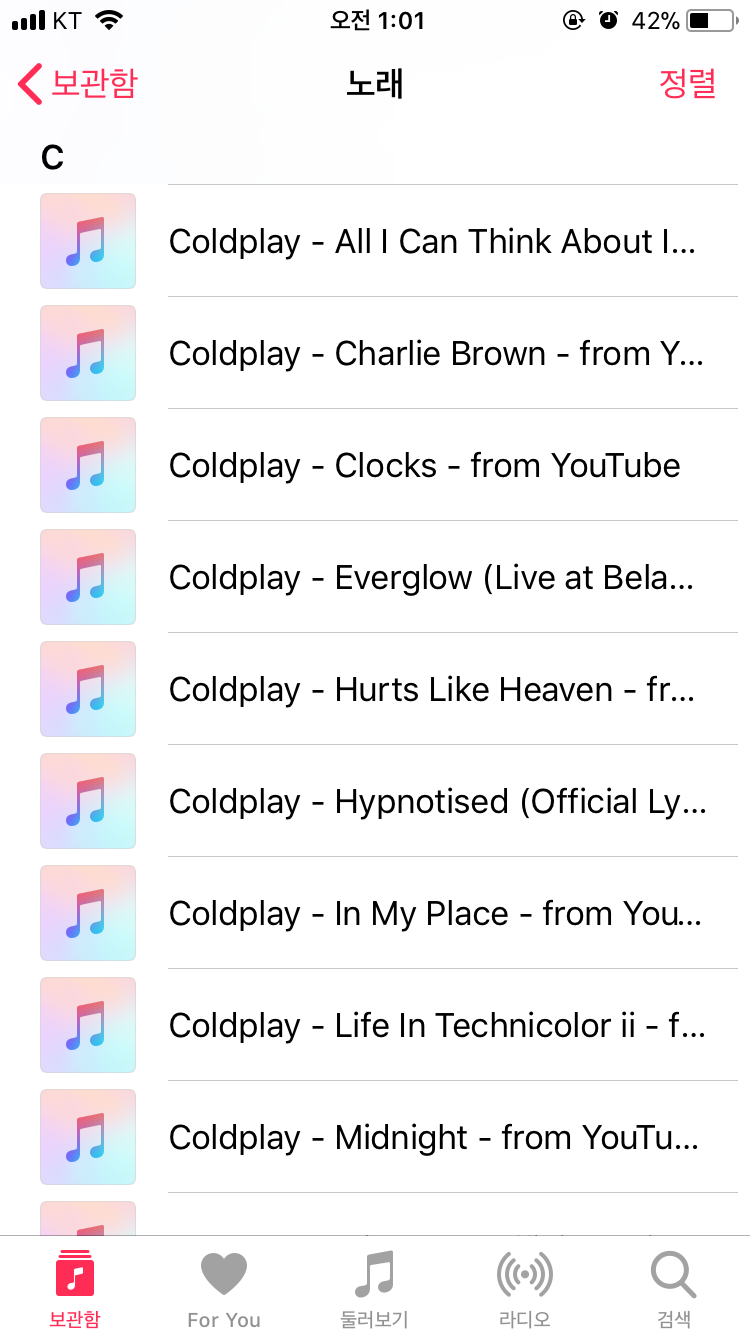This screenshot has height=1334, width=750.
Task: Open the 둘러보기 browse tab
Action: coord(374,1289)
